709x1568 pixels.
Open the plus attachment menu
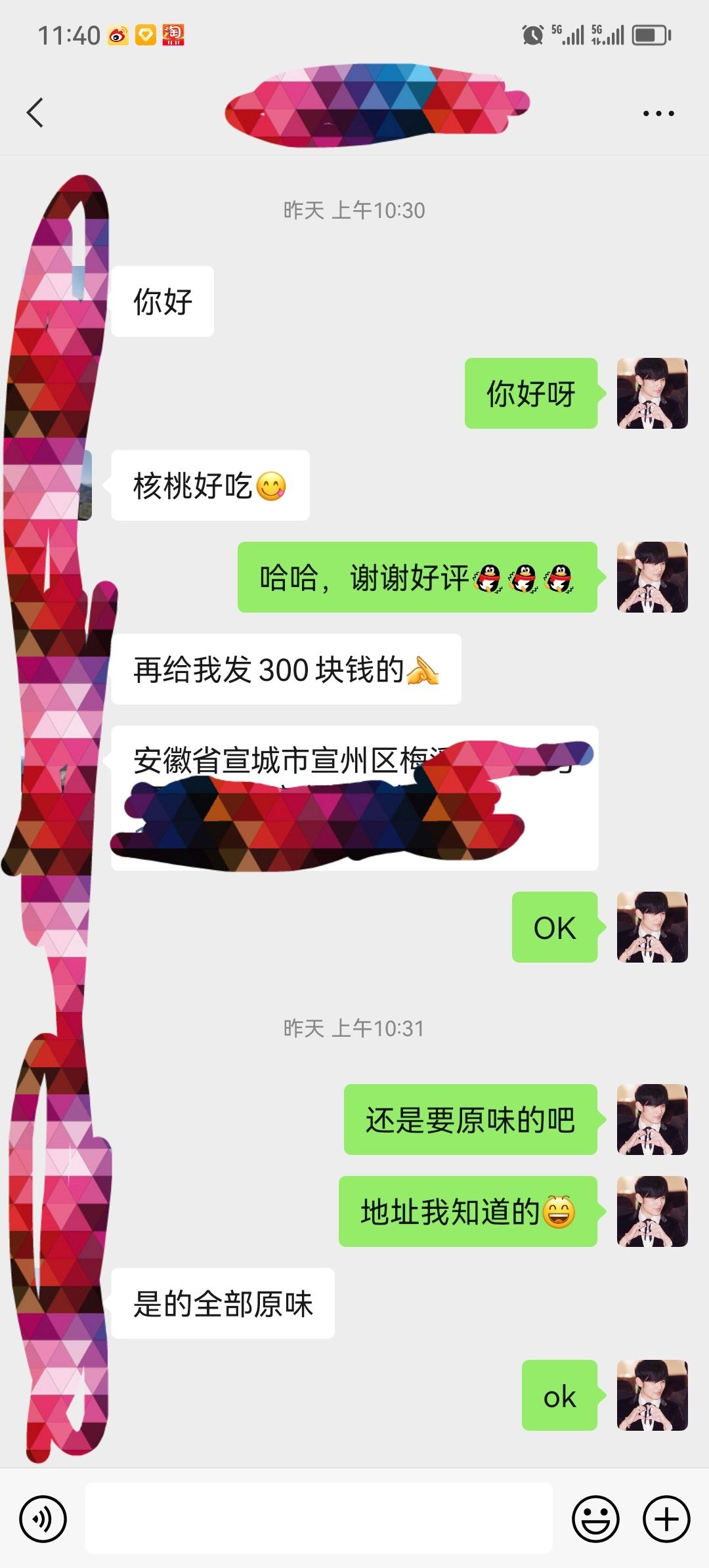[x=666, y=1519]
